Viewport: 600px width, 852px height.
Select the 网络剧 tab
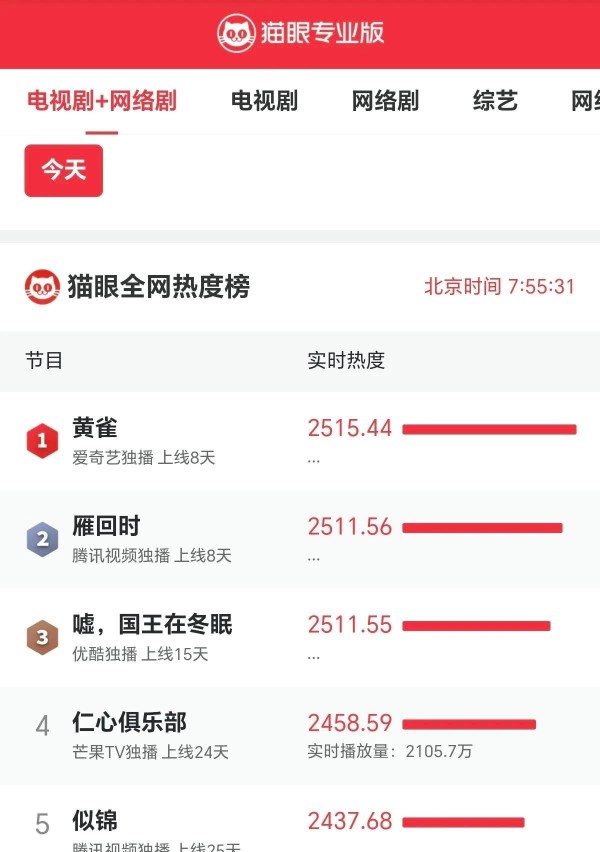[385, 101]
